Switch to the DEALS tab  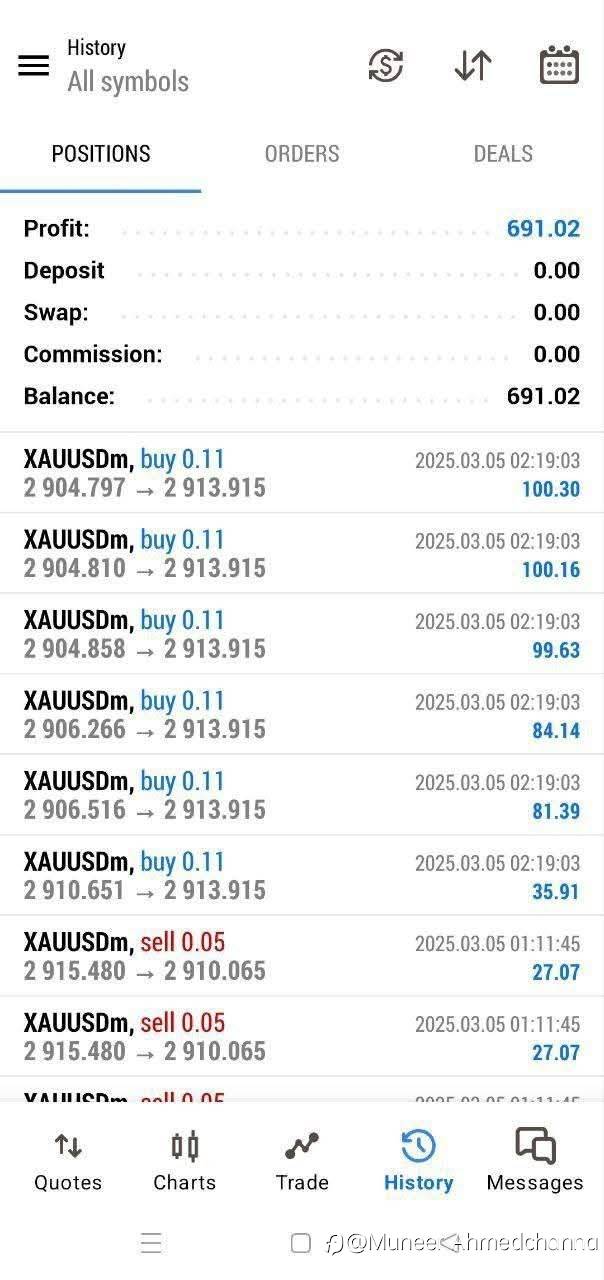tap(503, 154)
